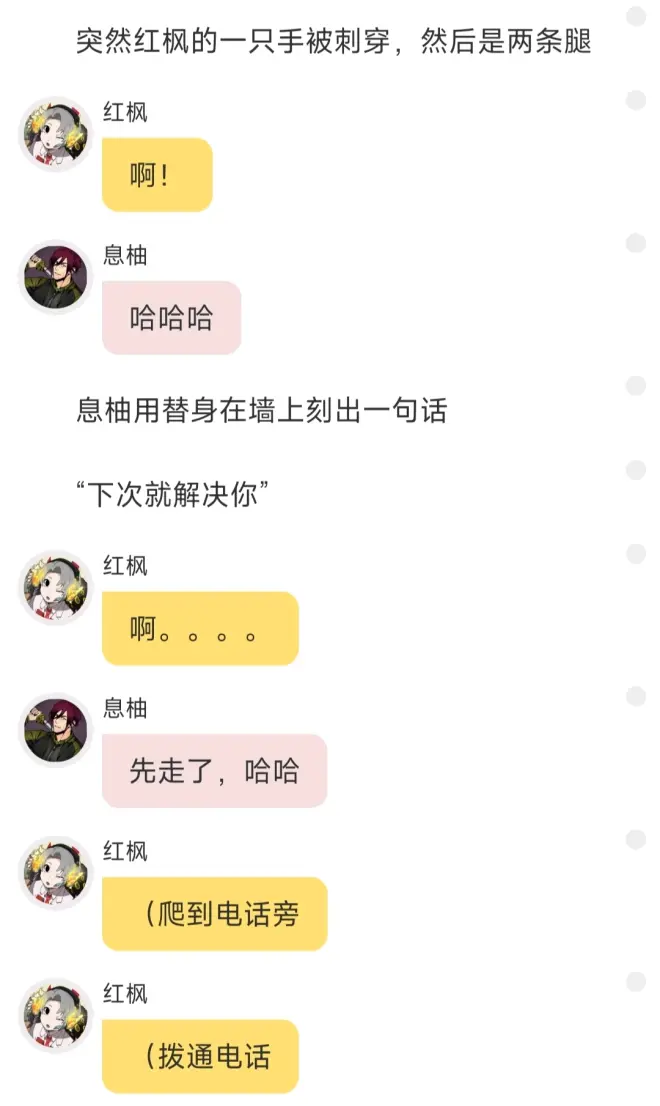Open 红枫's avatar beside "啊！" message
This screenshot has height=1106, width=660.
click(56, 134)
